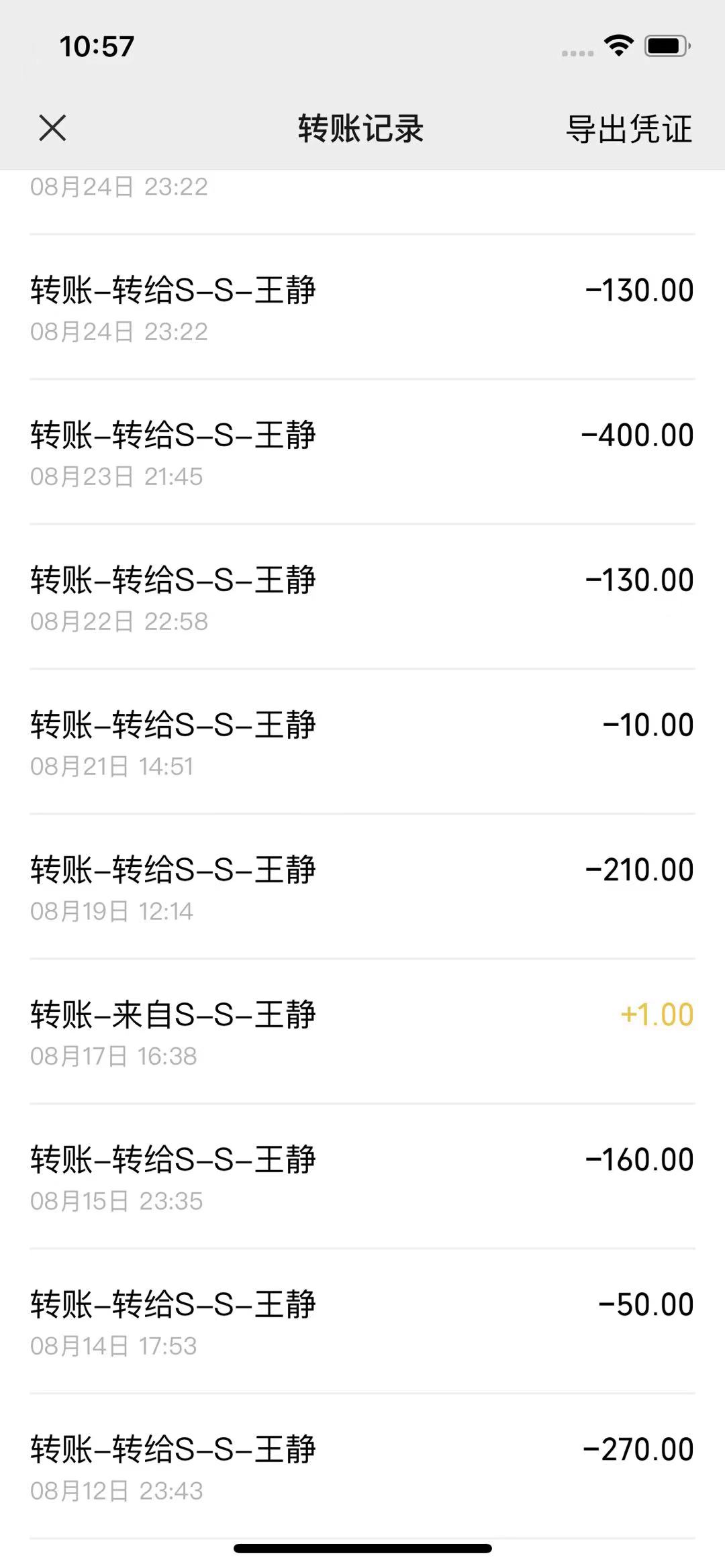The height and width of the screenshot is (1568, 725).
Task: Close the transfer records page
Action: (52, 127)
